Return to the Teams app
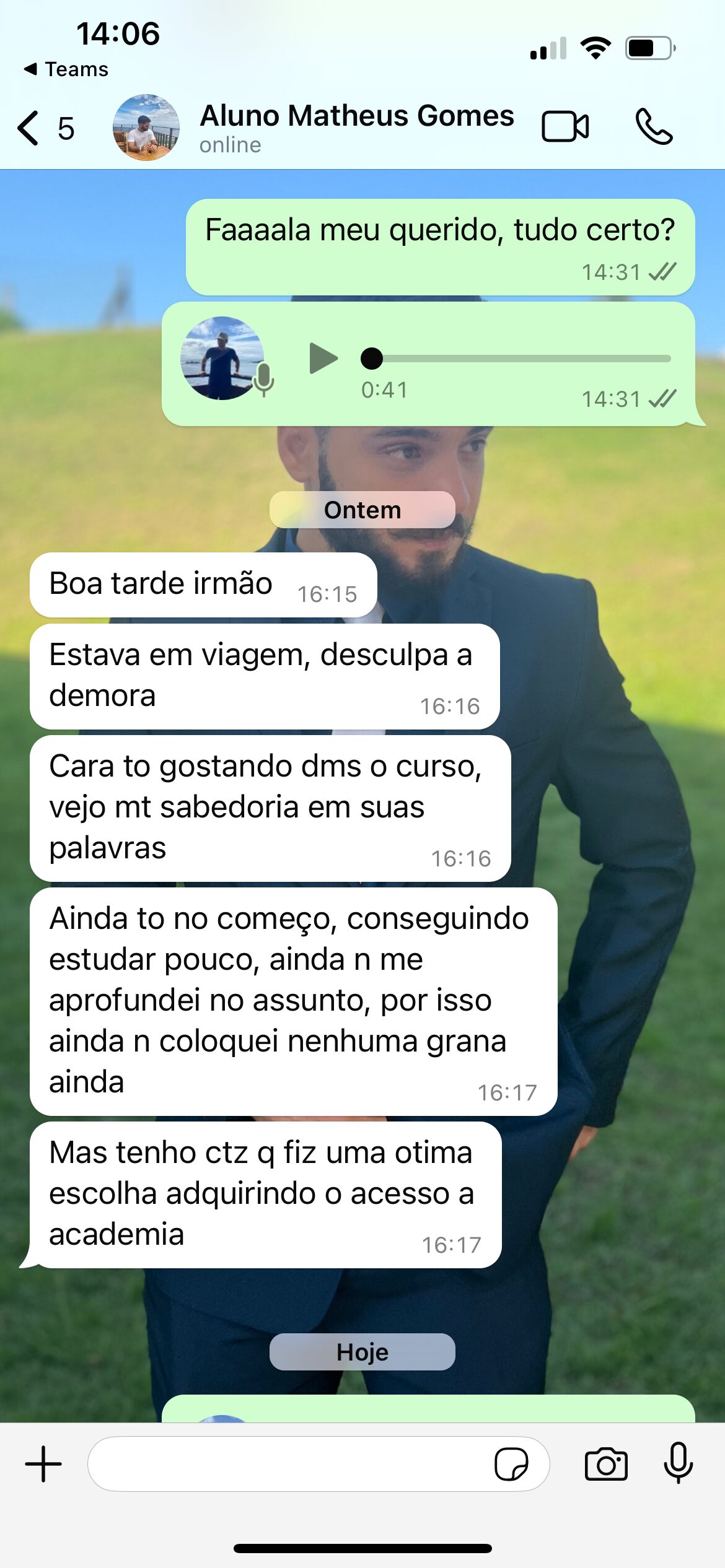This screenshot has height=1568, width=725. (67, 69)
